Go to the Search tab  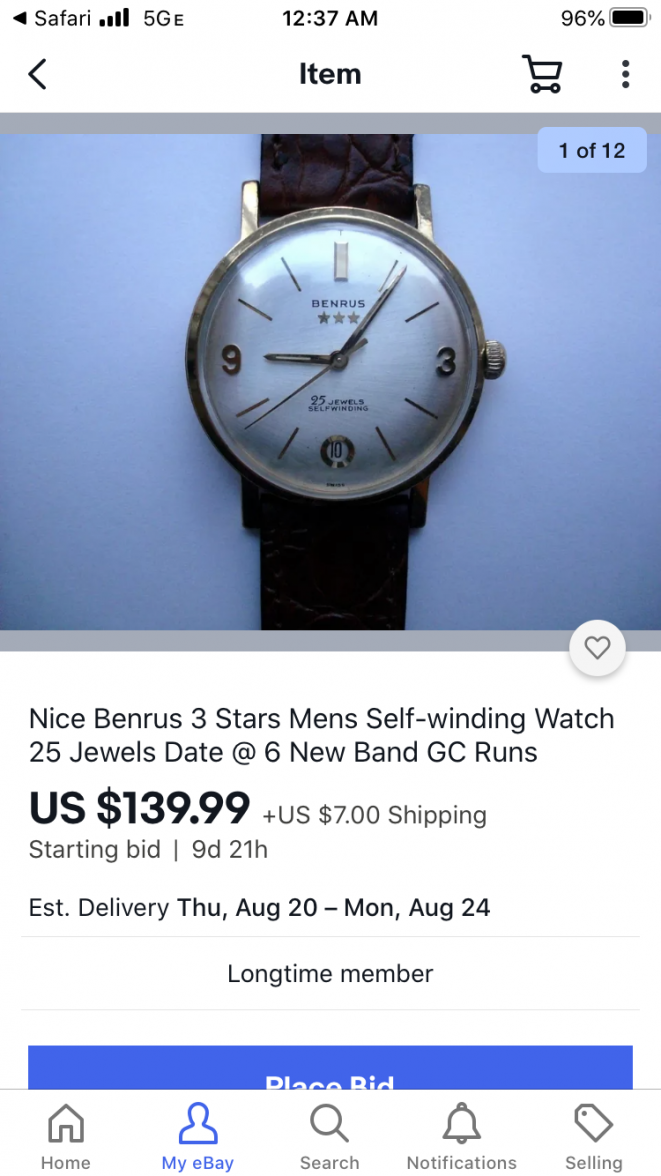(x=329, y=1136)
